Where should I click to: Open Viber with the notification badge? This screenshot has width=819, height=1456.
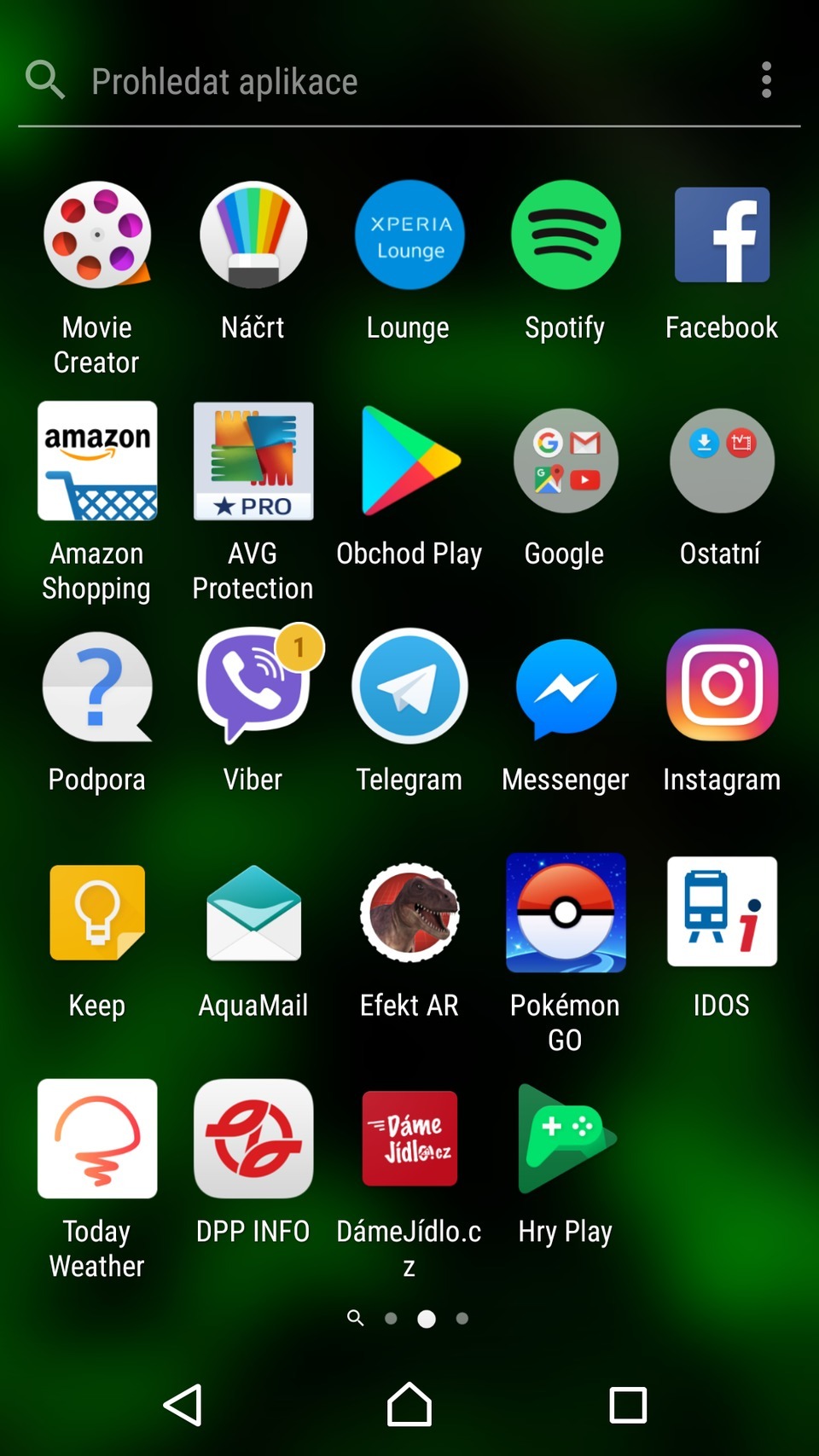click(253, 687)
